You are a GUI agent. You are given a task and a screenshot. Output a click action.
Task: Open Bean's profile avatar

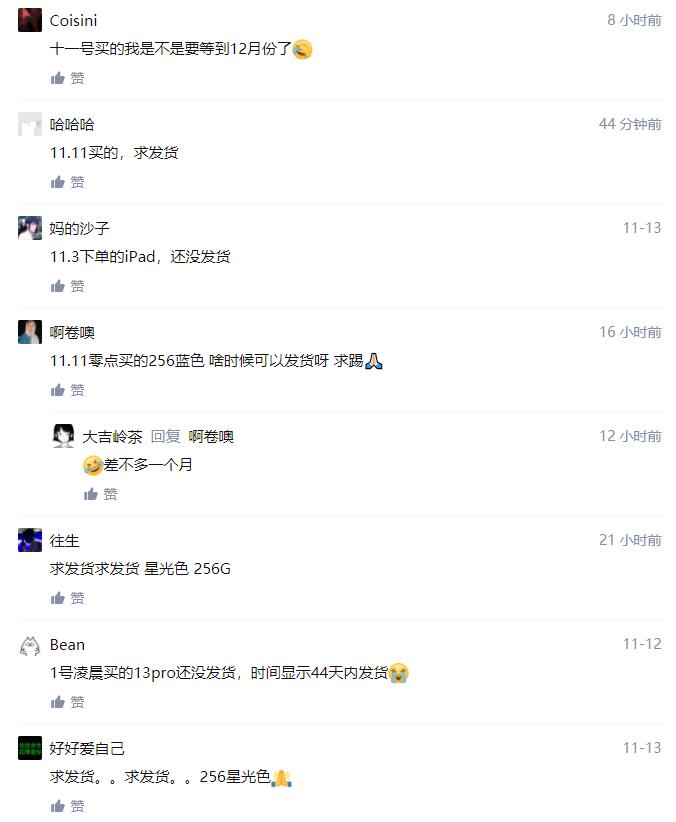tap(30, 645)
